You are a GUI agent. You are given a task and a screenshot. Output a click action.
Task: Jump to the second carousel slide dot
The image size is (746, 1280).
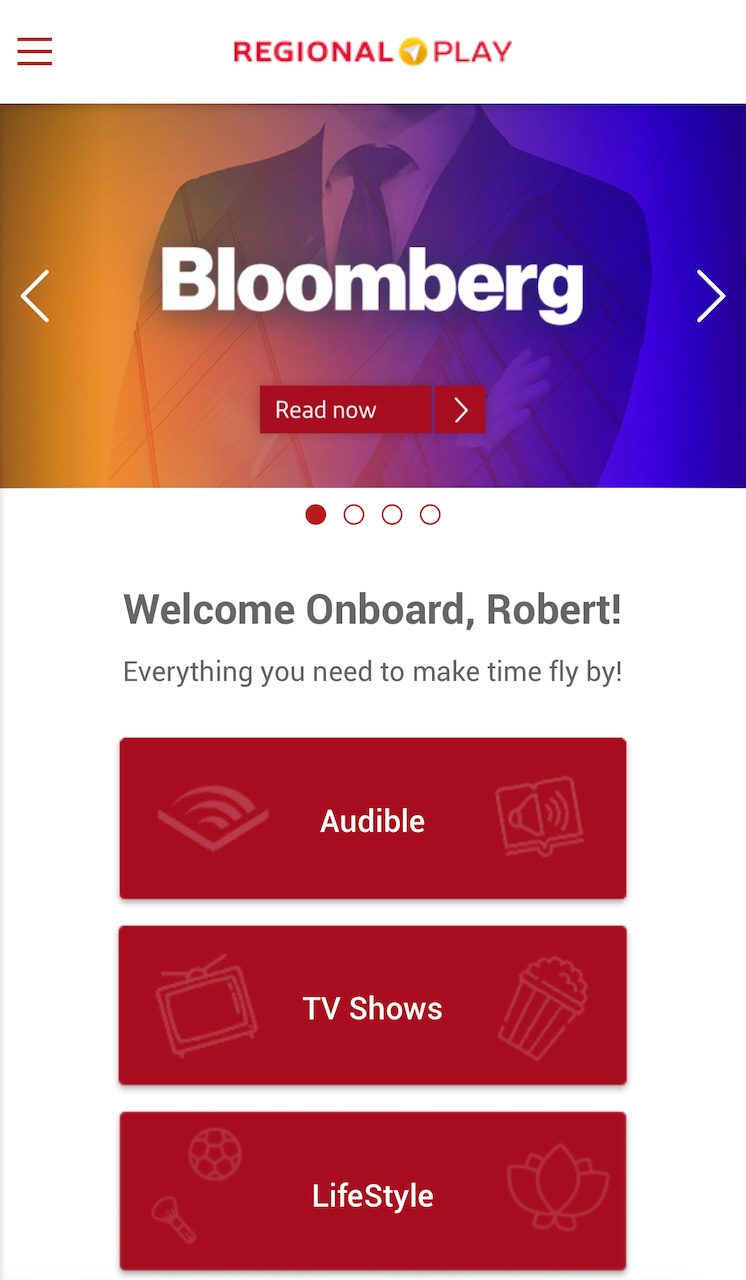click(x=354, y=515)
